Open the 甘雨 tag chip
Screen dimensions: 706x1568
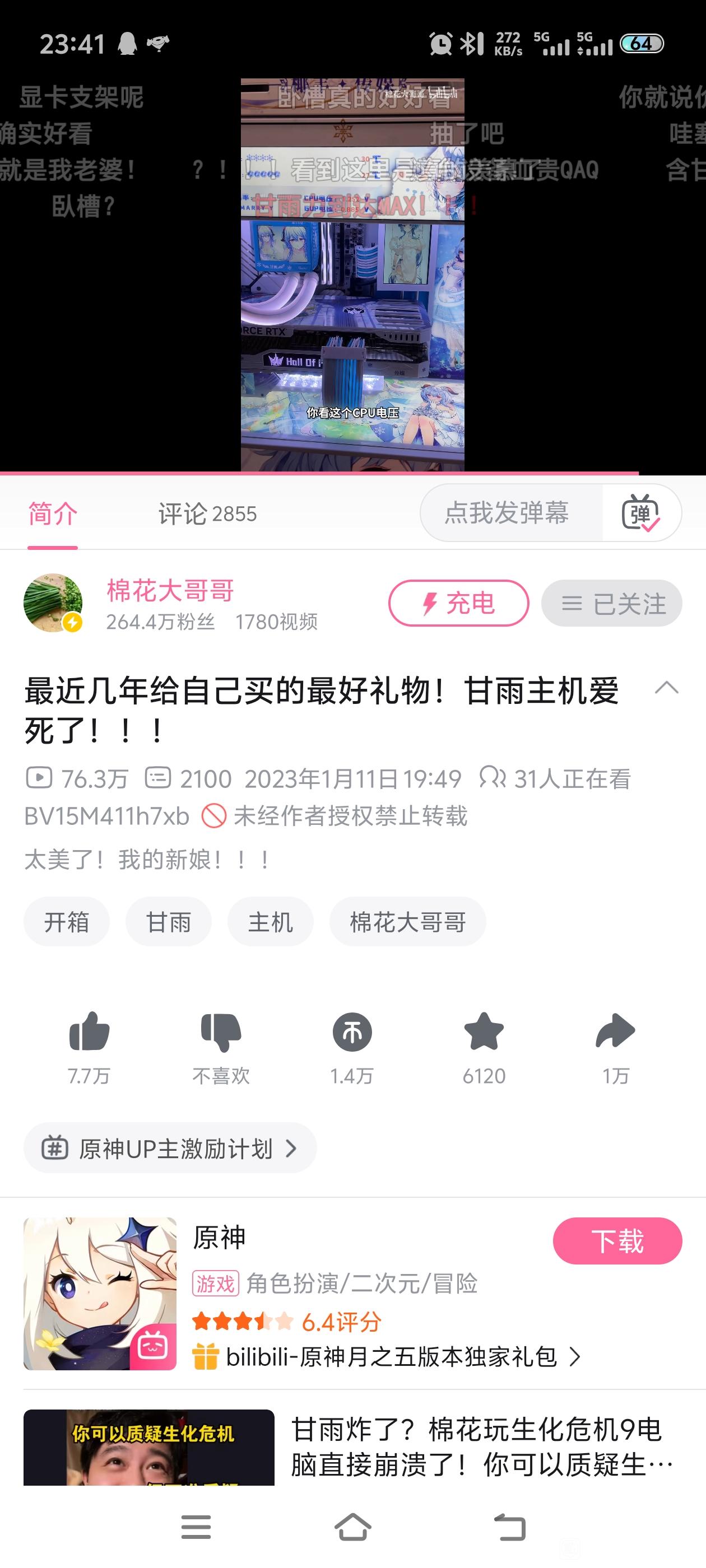[x=169, y=922]
